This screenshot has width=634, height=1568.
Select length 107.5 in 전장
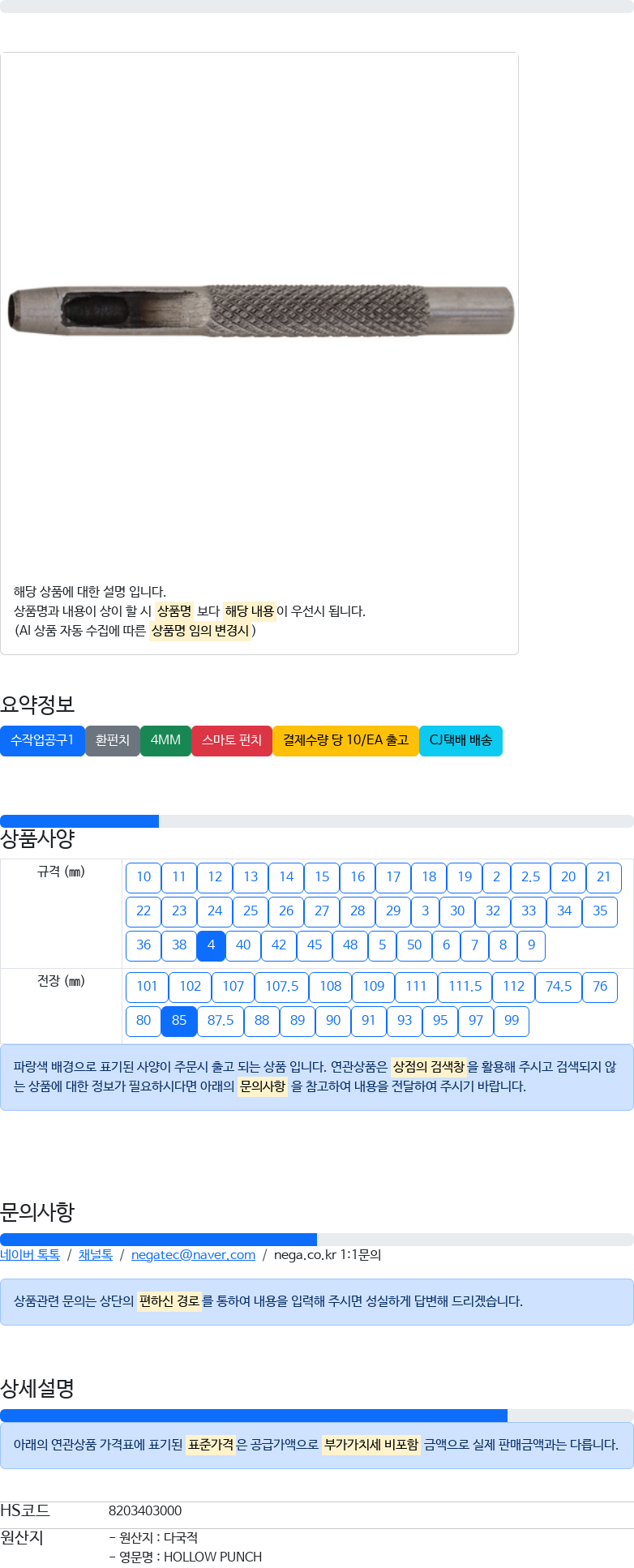click(281, 986)
